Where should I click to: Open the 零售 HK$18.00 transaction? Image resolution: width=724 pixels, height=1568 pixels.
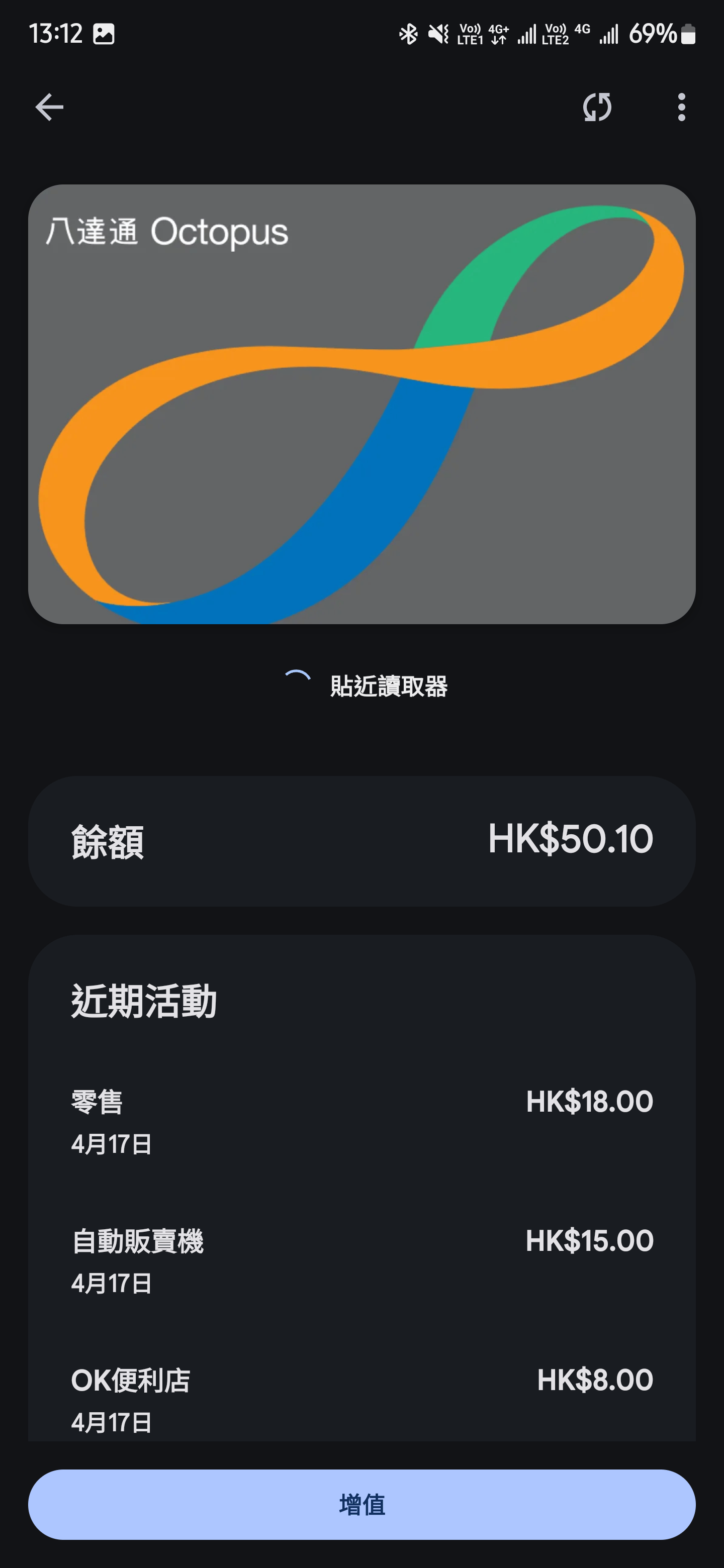(361, 1122)
